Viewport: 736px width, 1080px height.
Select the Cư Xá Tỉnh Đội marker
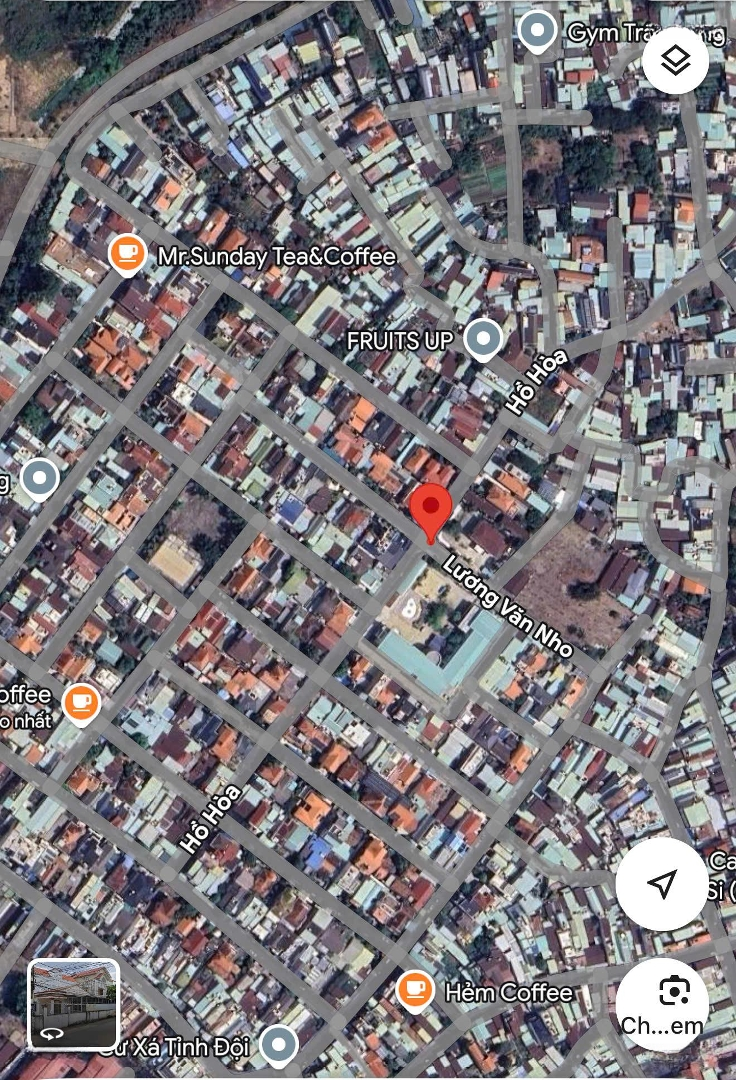pyautogui.click(x=279, y=1046)
